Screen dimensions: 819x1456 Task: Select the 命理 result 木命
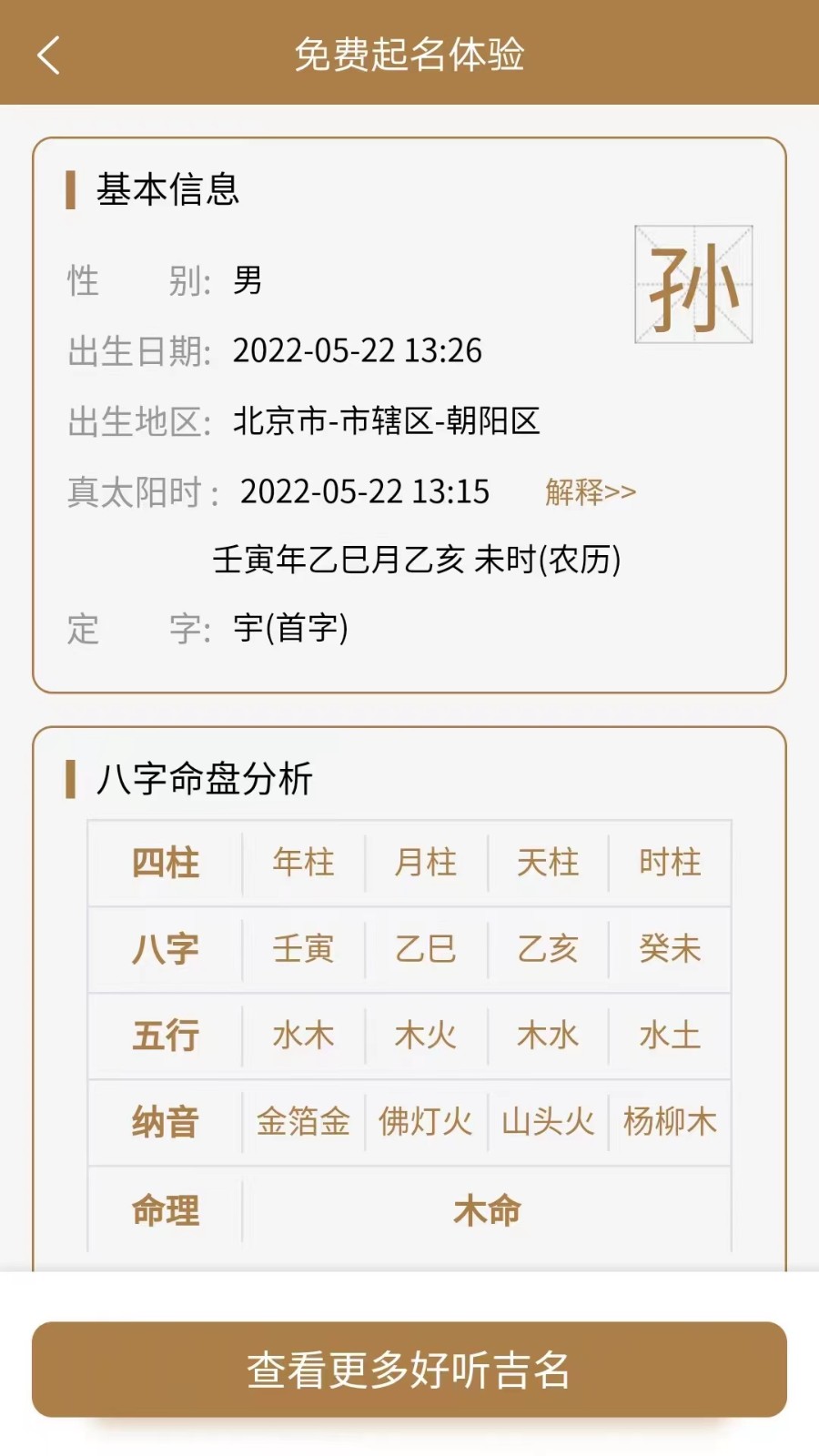(489, 1210)
